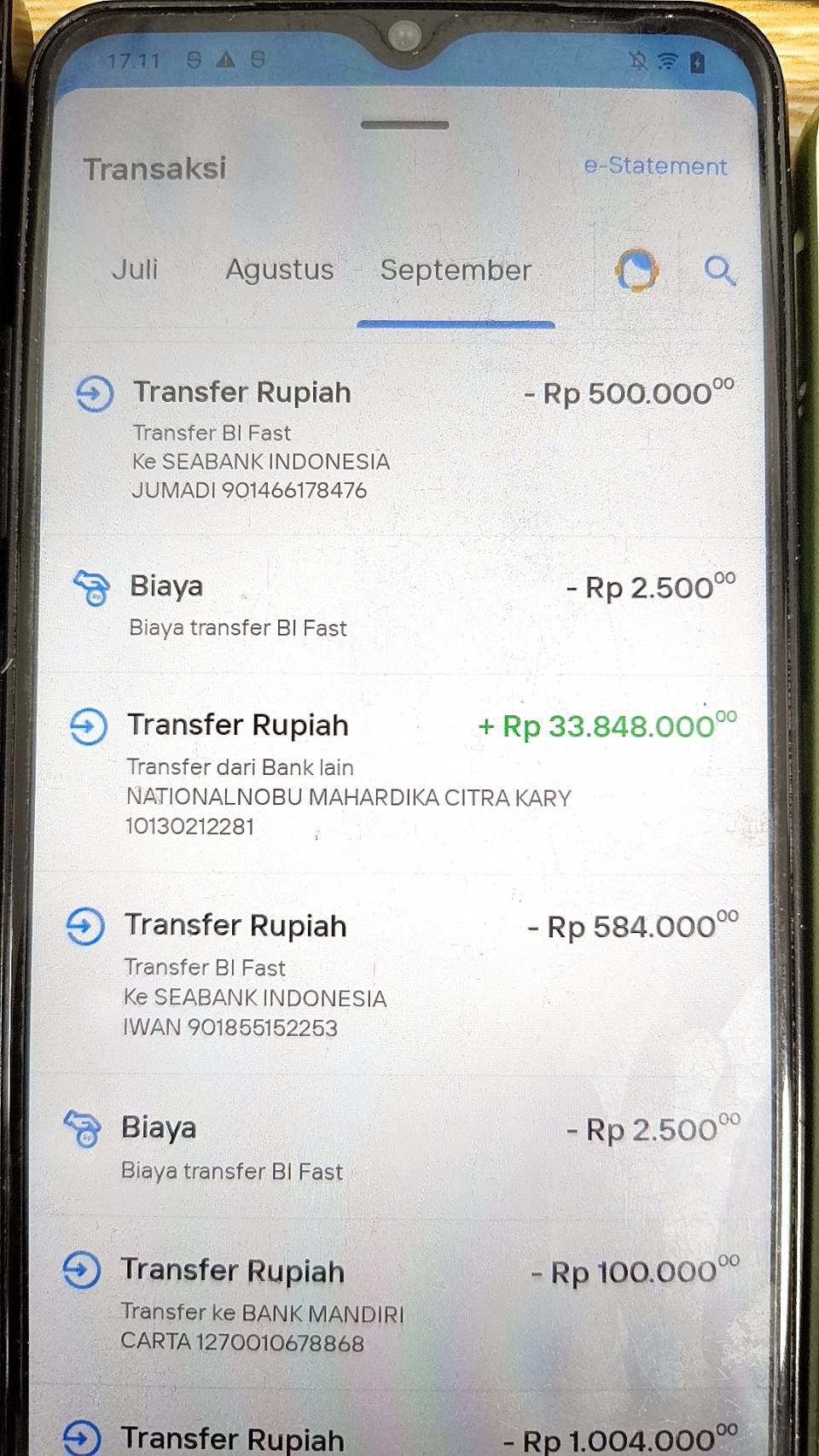The width and height of the screenshot is (819, 1456).
Task: Tap the sheet drag handle at top
Action: tap(404, 125)
